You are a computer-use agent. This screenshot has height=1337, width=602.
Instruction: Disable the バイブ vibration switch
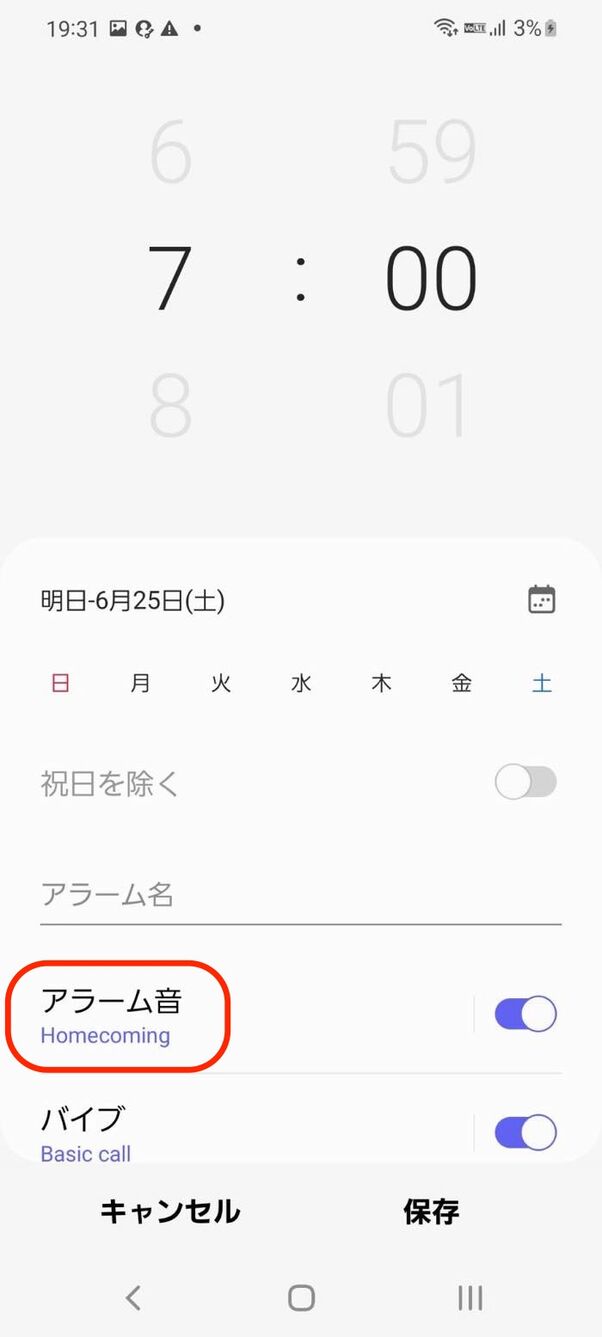(525, 1133)
